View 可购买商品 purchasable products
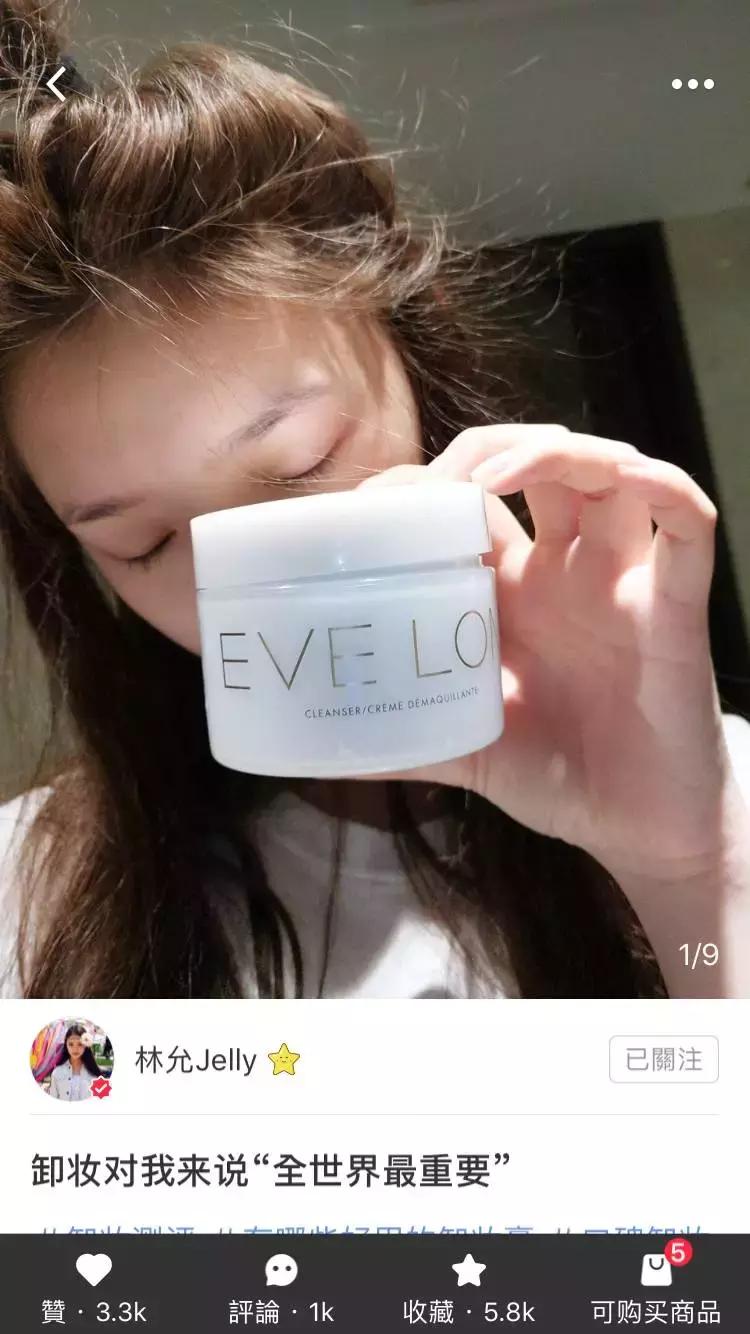 click(x=656, y=1271)
